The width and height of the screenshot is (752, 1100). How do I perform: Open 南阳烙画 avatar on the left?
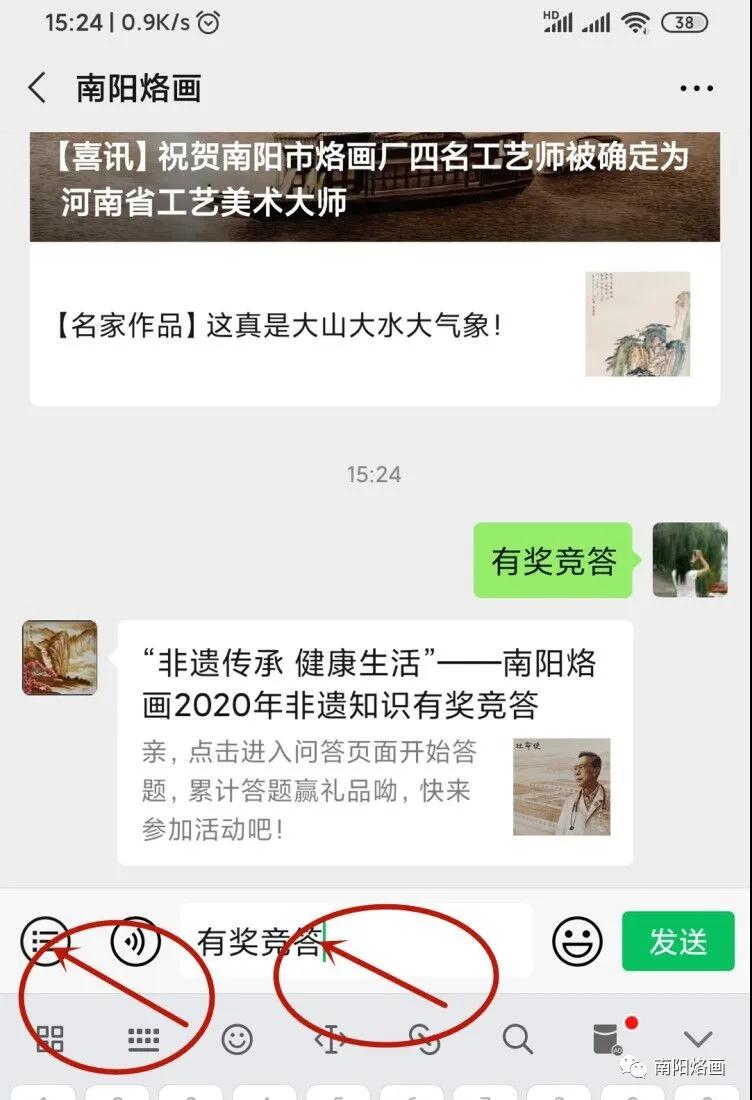pyautogui.click(x=59, y=657)
